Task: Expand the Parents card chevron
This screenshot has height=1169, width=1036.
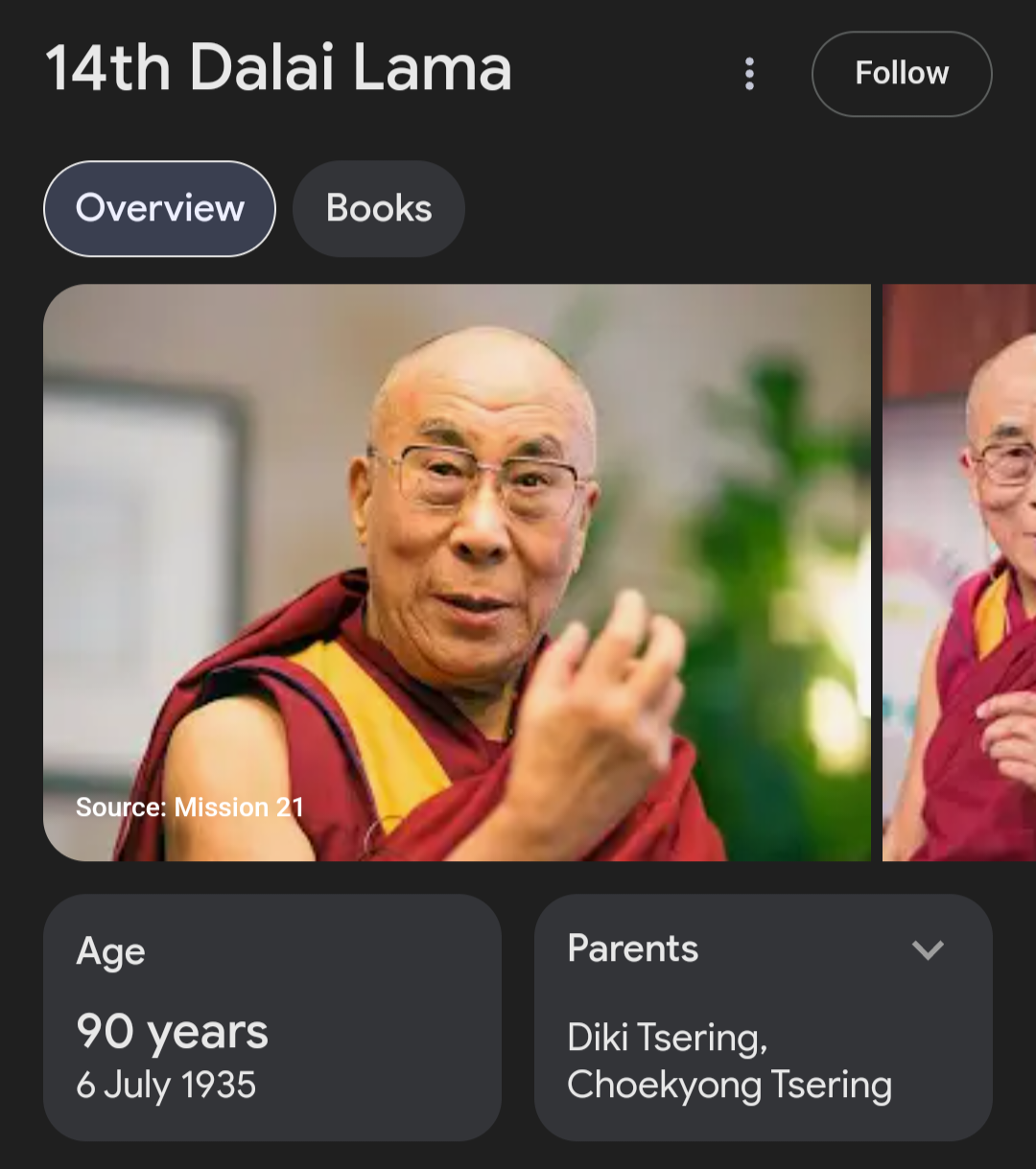Action: 928,949
